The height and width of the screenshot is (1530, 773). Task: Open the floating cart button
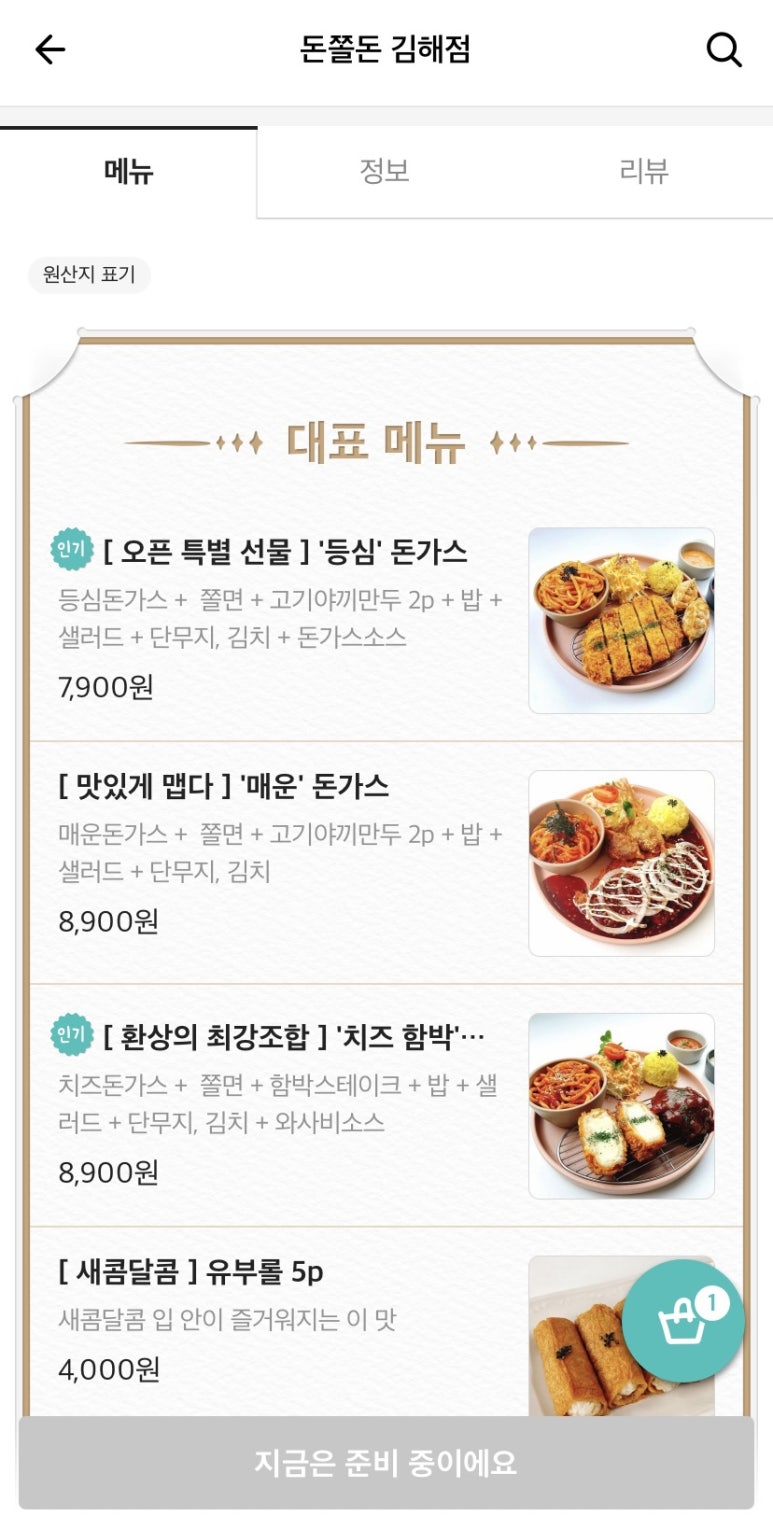click(x=683, y=1321)
